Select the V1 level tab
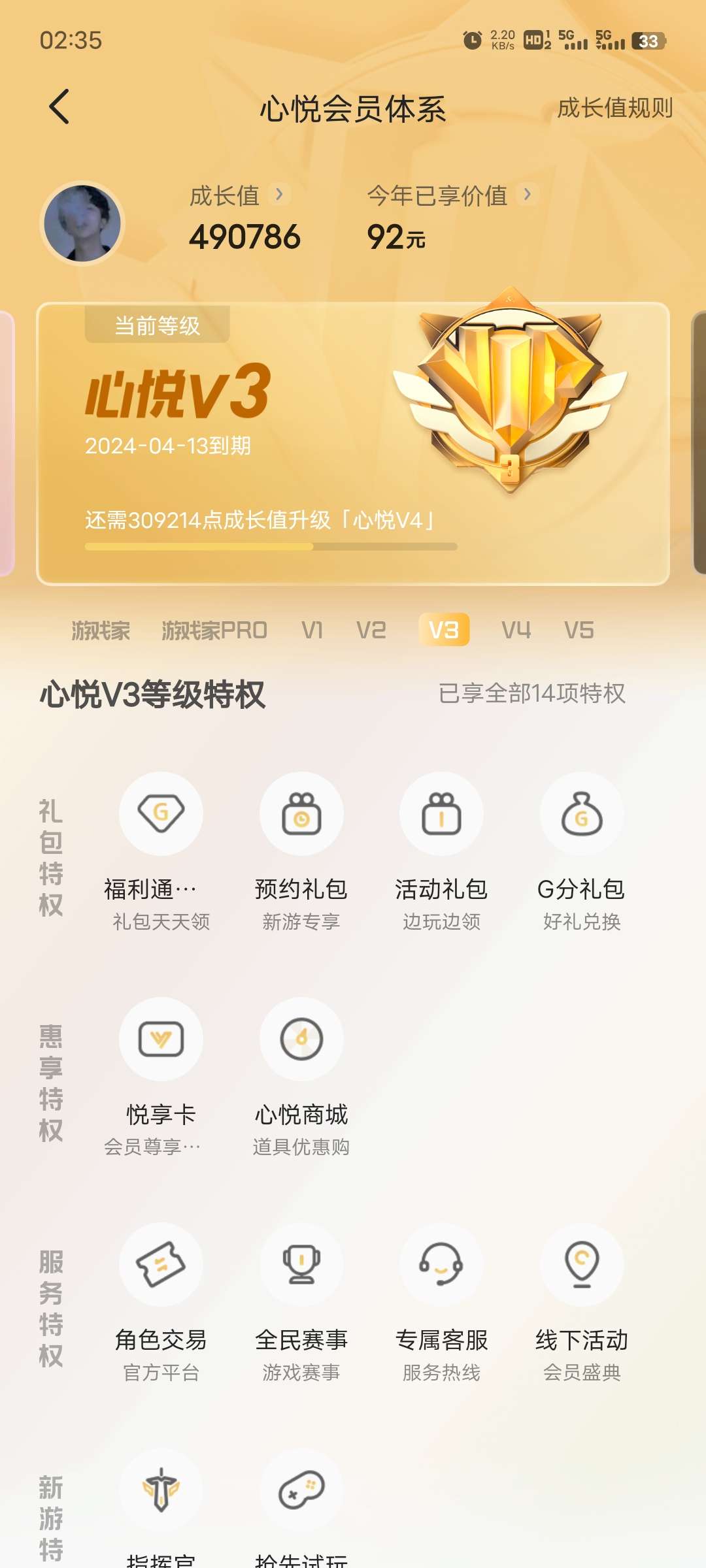 pyautogui.click(x=312, y=630)
